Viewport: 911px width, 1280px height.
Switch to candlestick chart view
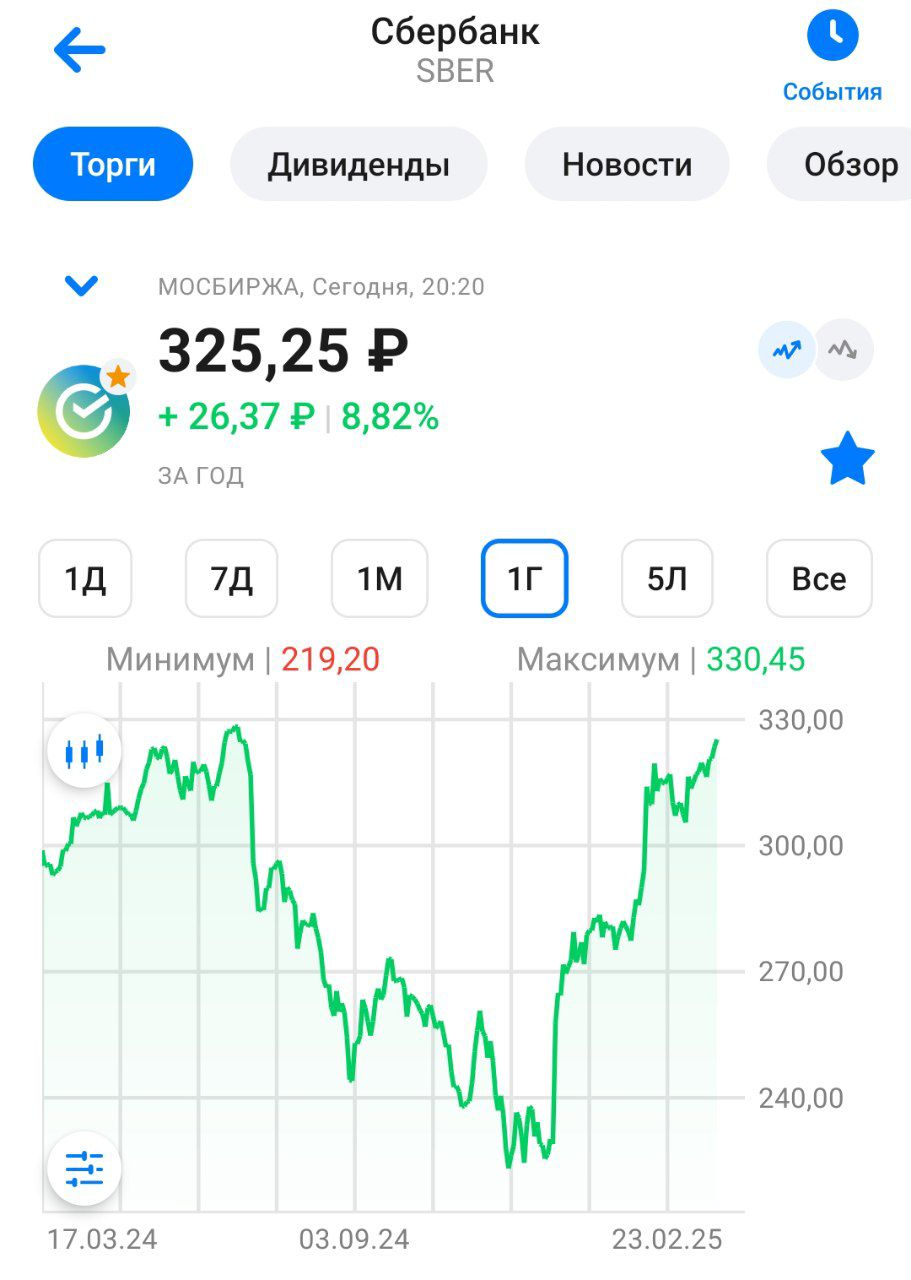pos(84,750)
